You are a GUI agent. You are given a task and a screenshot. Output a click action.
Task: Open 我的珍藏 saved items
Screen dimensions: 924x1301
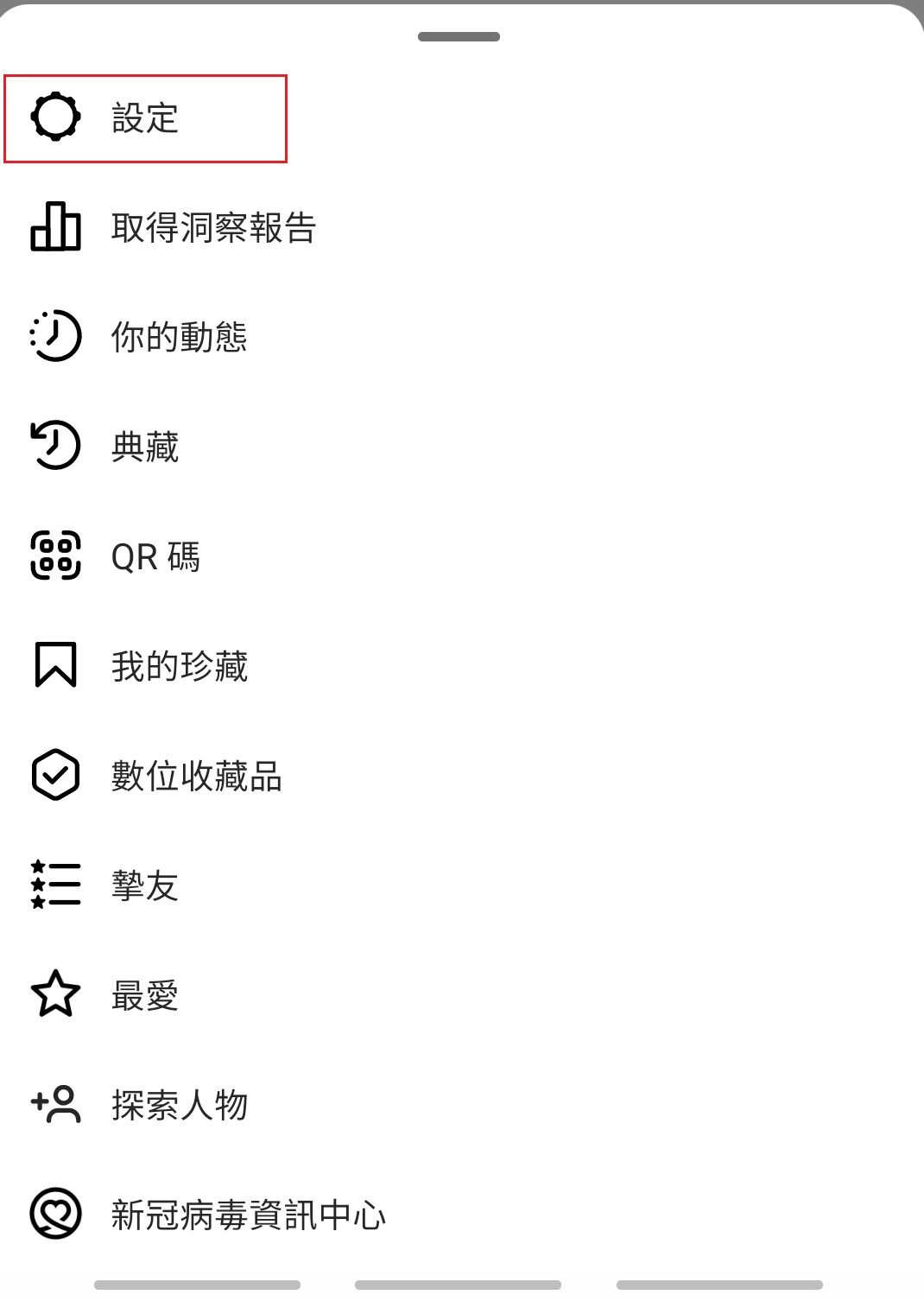tap(179, 666)
